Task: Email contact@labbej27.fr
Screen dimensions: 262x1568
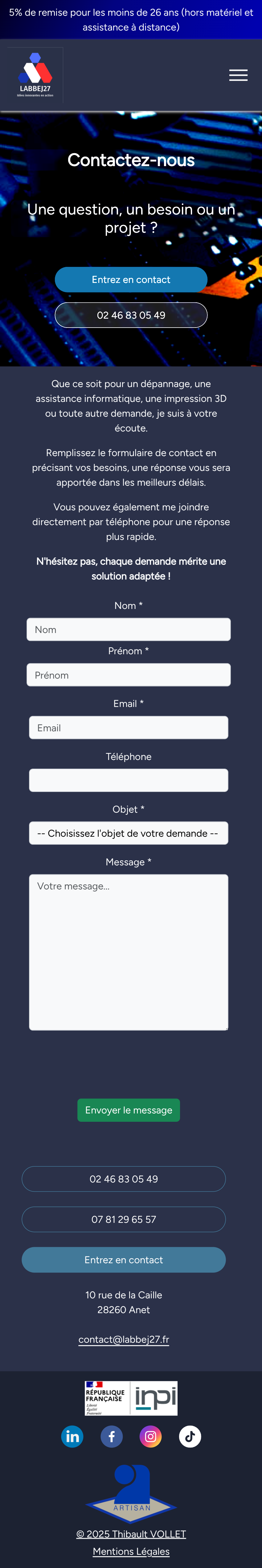Action: 124,1339
